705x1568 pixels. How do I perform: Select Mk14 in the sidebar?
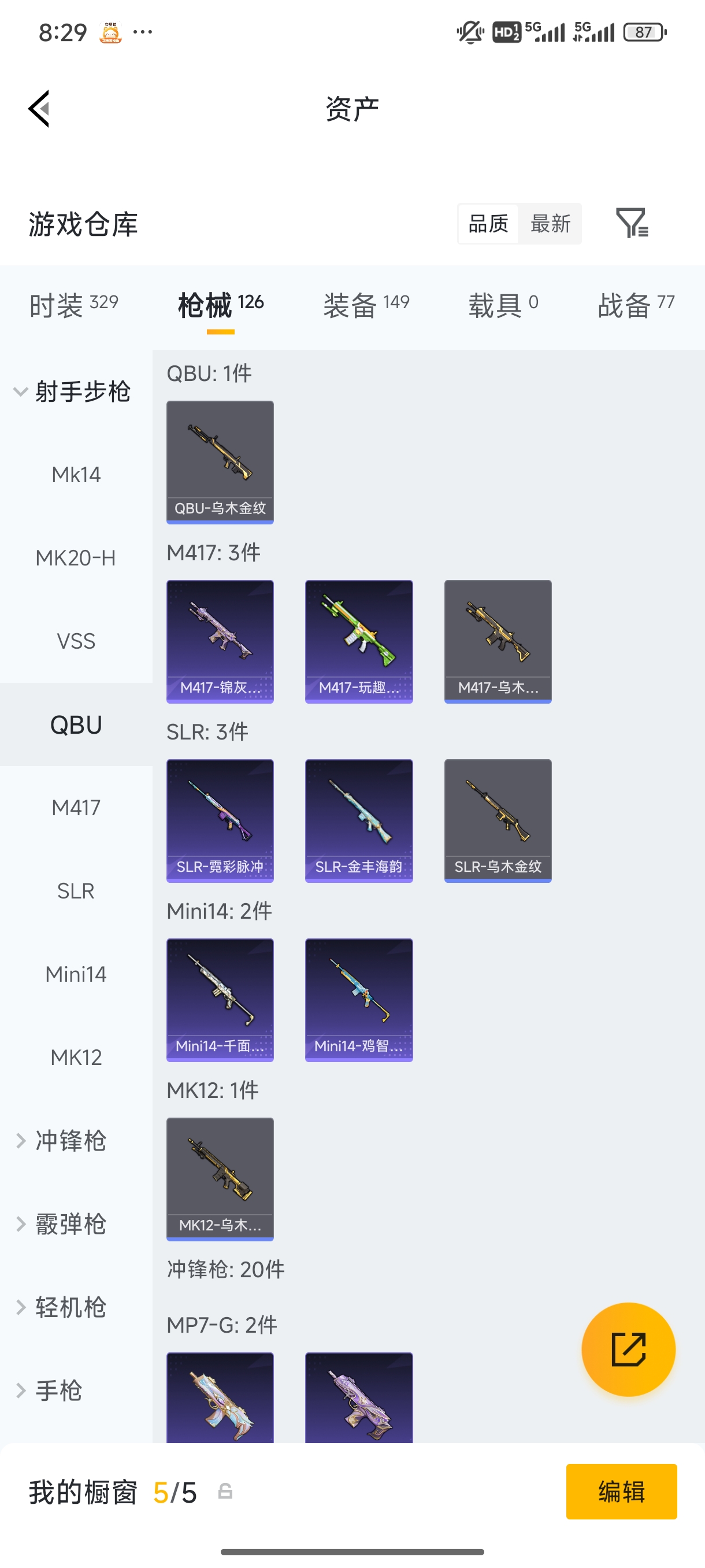pyautogui.click(x=76, y=475)
